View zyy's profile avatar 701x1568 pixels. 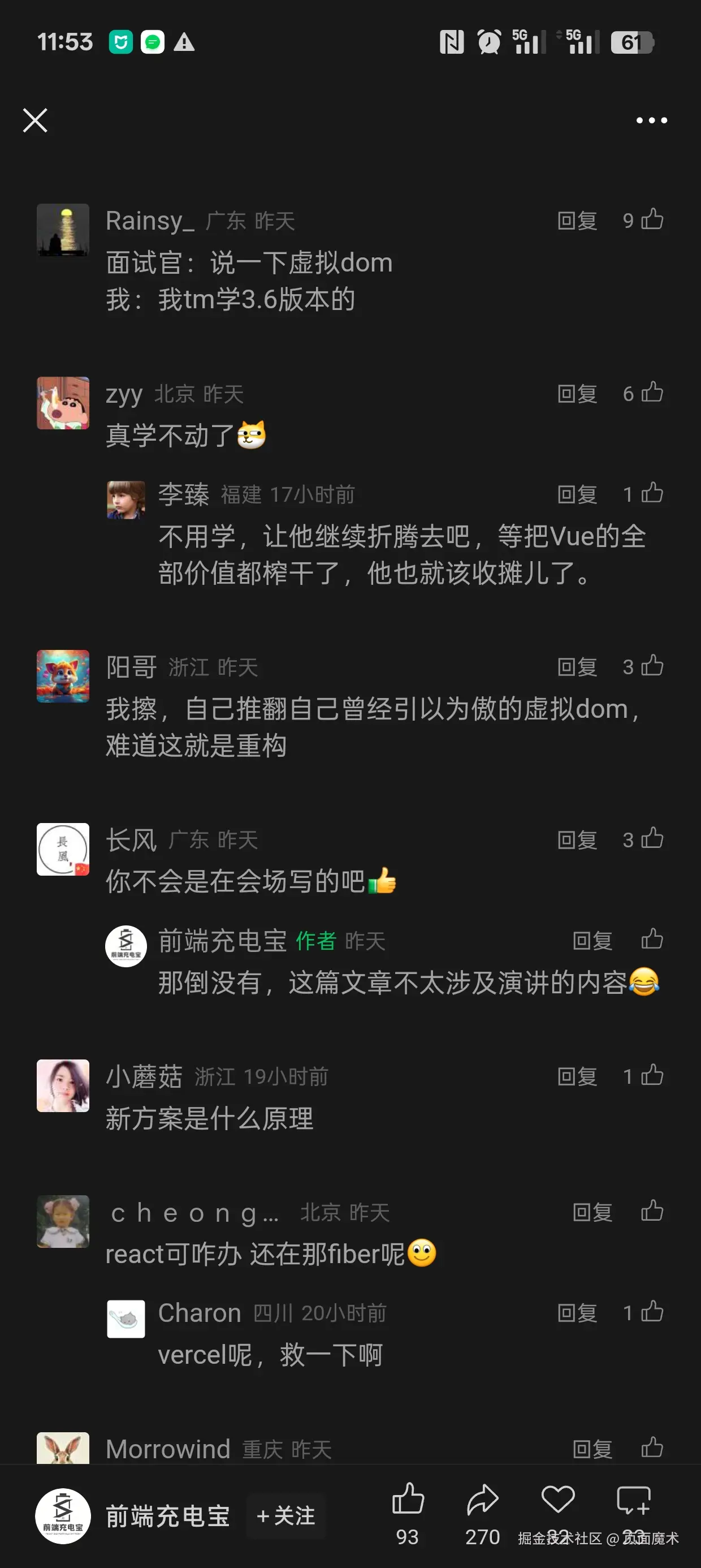click(63, 403)
